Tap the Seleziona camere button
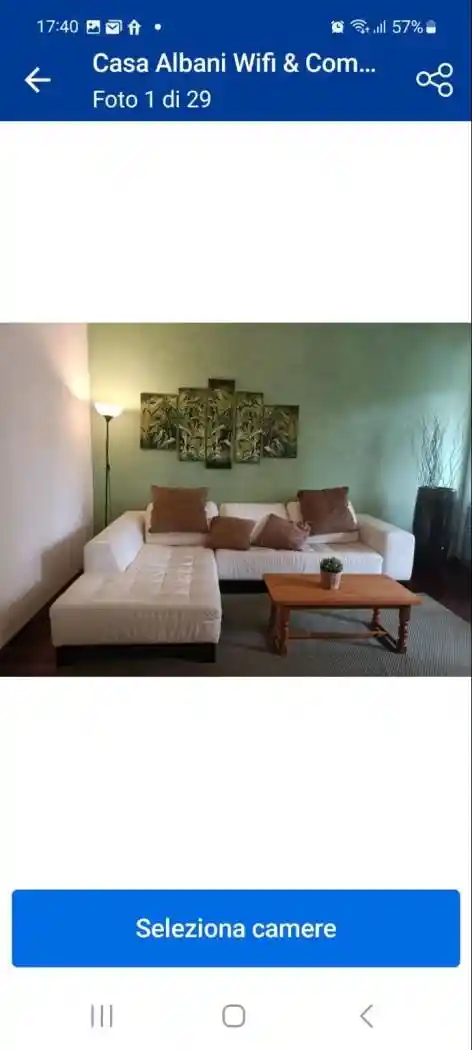472x1050 pixels. pyautogui.click(x=236, y=928)
